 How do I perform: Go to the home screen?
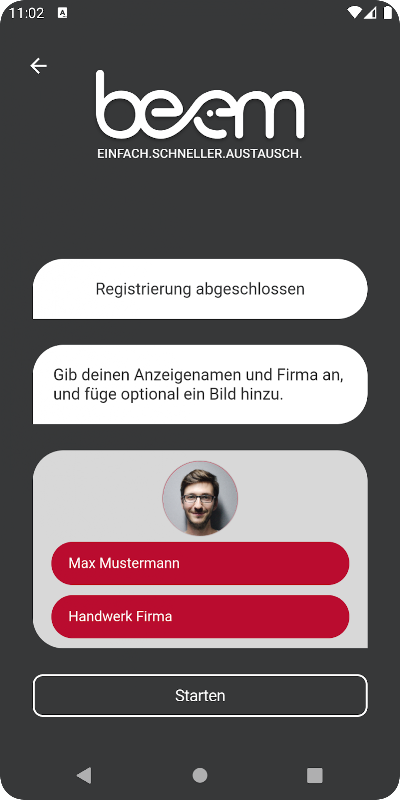pyautogui.click(x=200, y=776)
